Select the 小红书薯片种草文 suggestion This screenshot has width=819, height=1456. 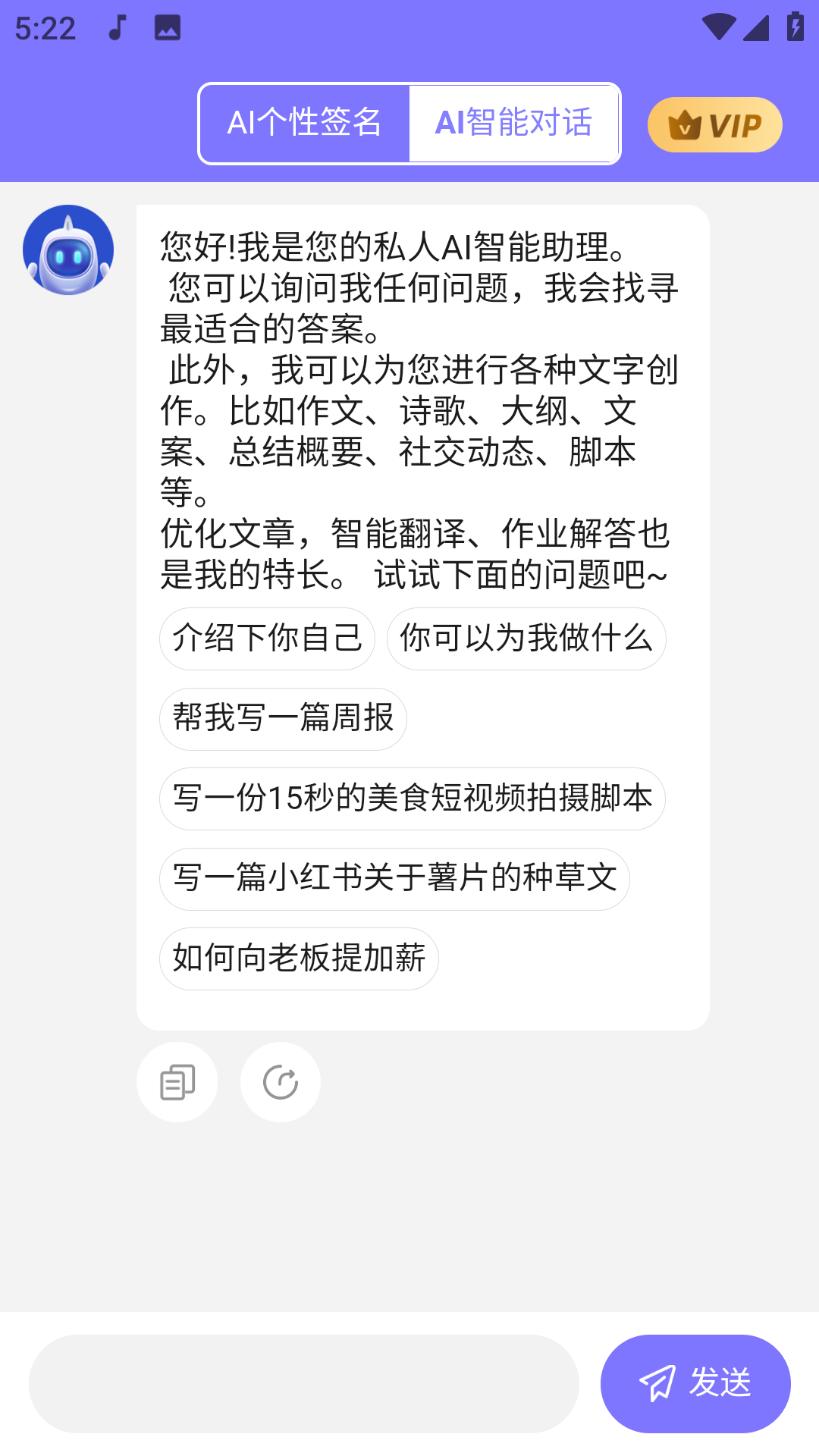[x=394, y=878]
